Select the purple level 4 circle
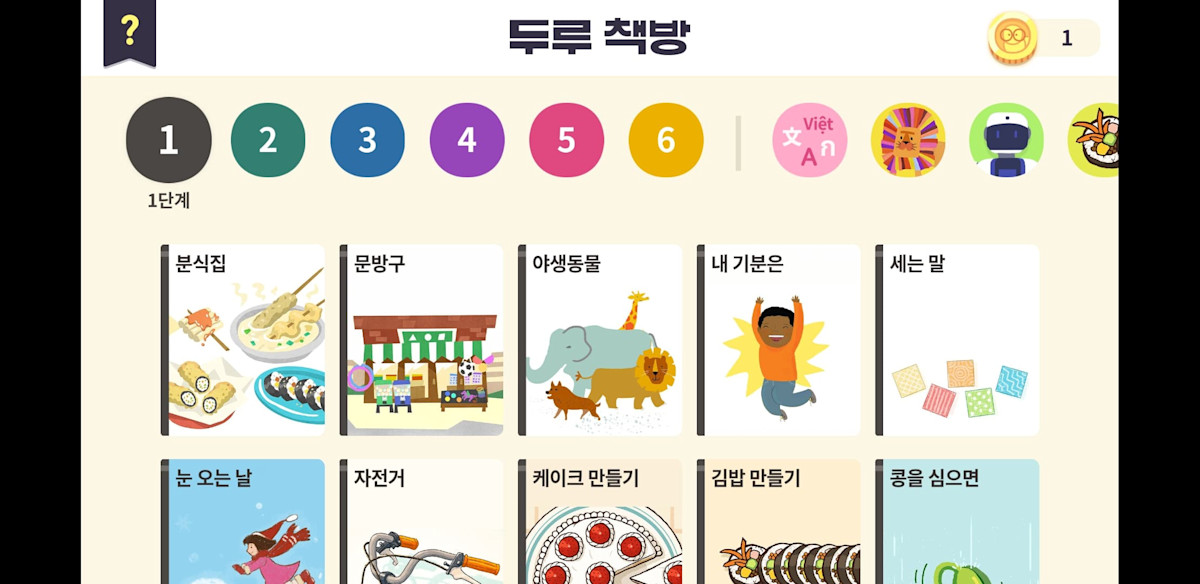Image resolution: width=1200 pixels, height=584 pixels. pos(467,140)
